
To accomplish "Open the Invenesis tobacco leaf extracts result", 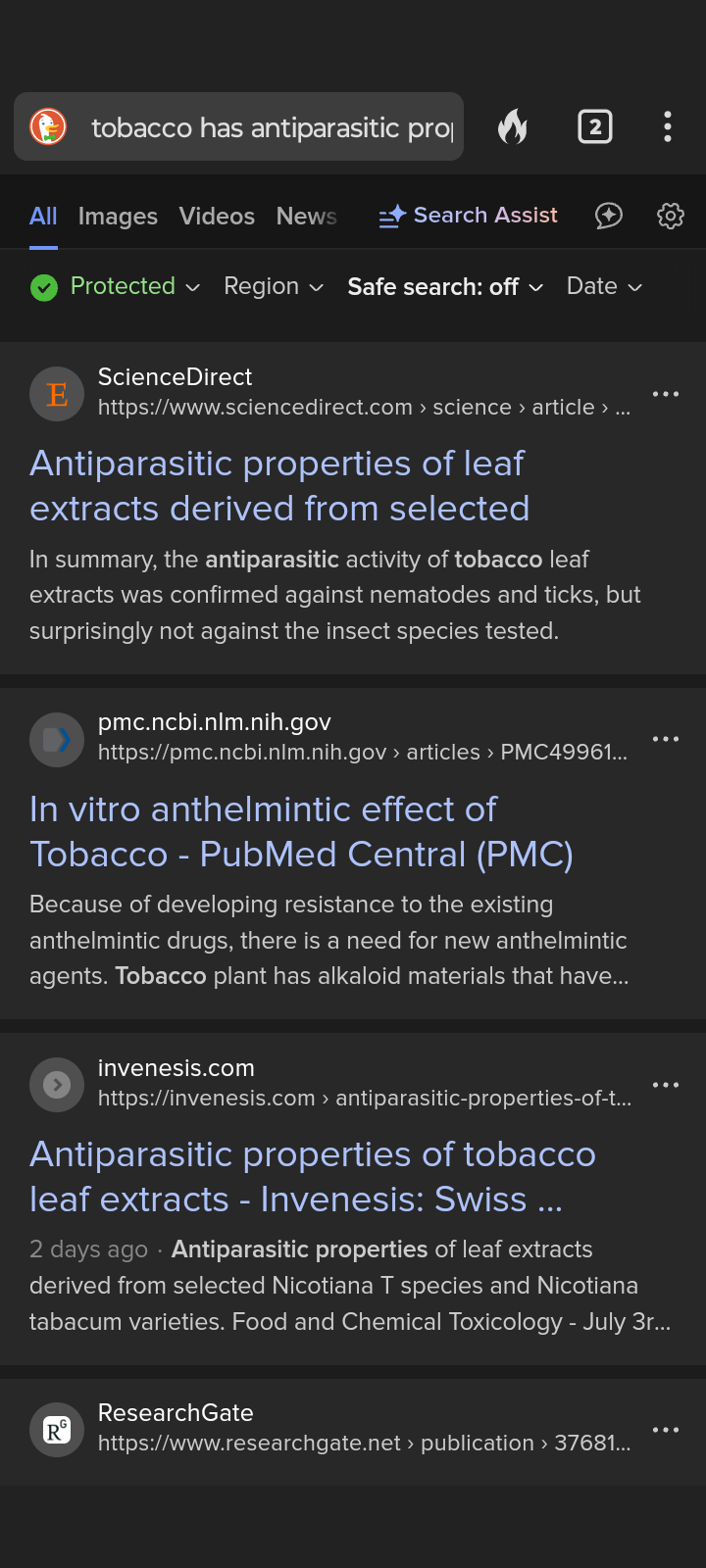I will pyautogui.click(x=312, y=1177).
